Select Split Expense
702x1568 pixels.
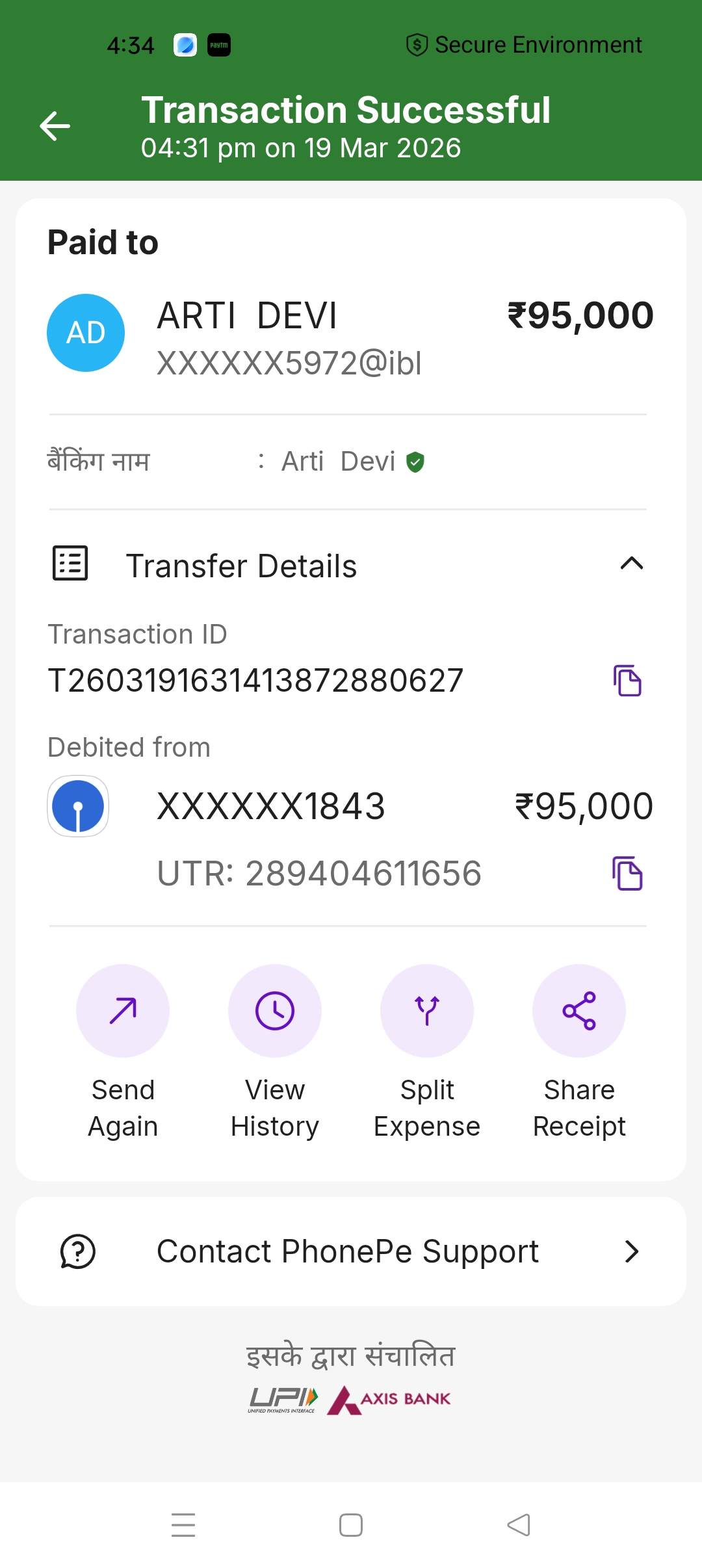click(427, 1011)
